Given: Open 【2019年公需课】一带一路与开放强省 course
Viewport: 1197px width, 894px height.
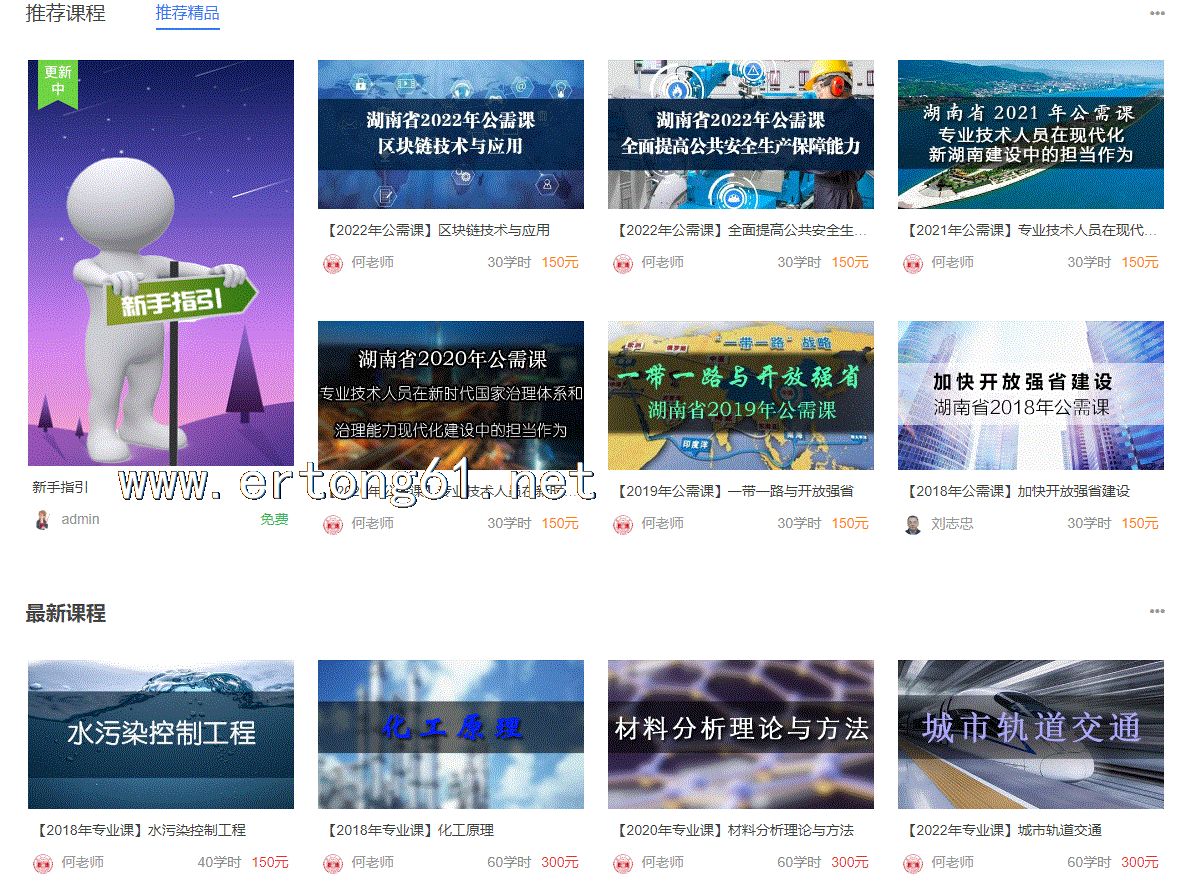Looking at the screenshot, I should [x=740, y=395].
